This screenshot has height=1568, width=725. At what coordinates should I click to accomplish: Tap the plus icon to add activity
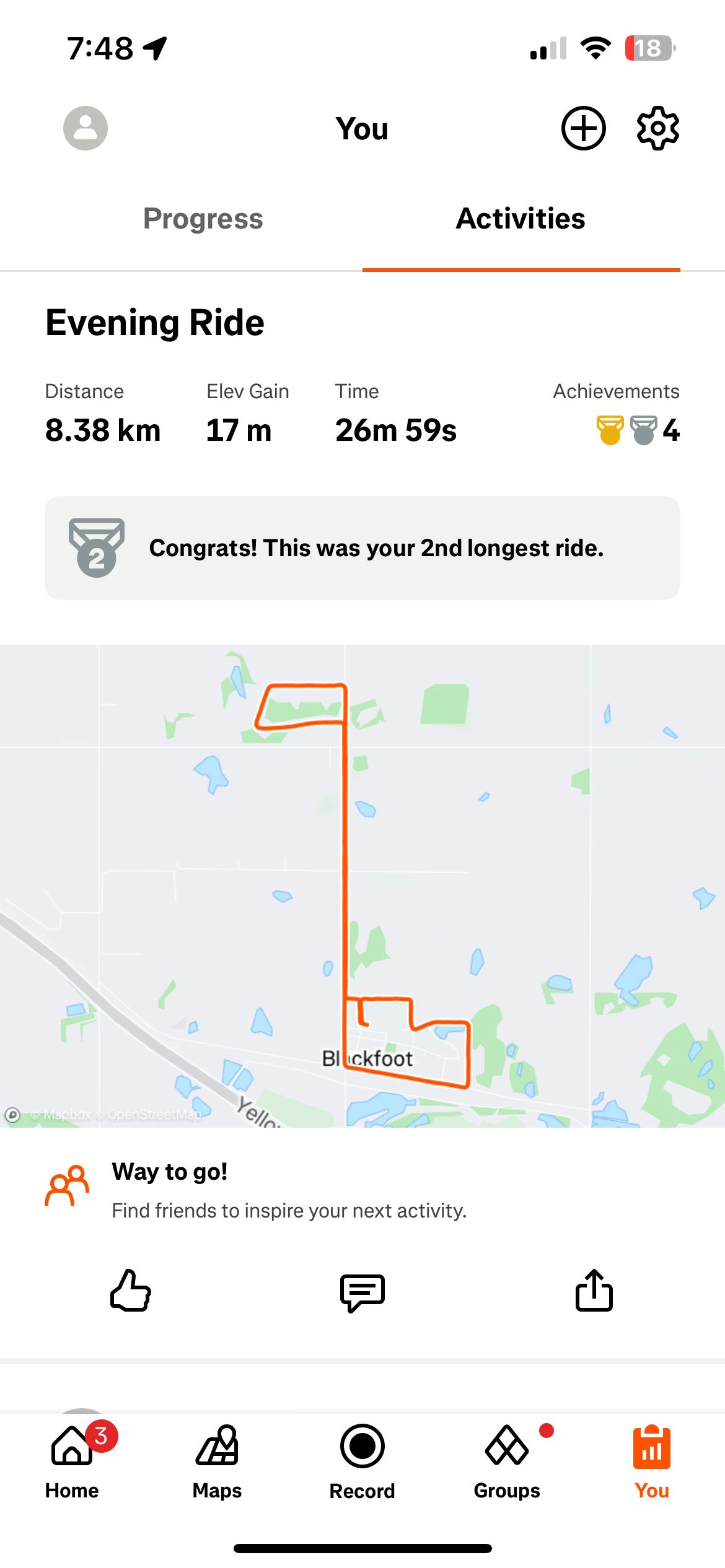[x=583, y=128]
